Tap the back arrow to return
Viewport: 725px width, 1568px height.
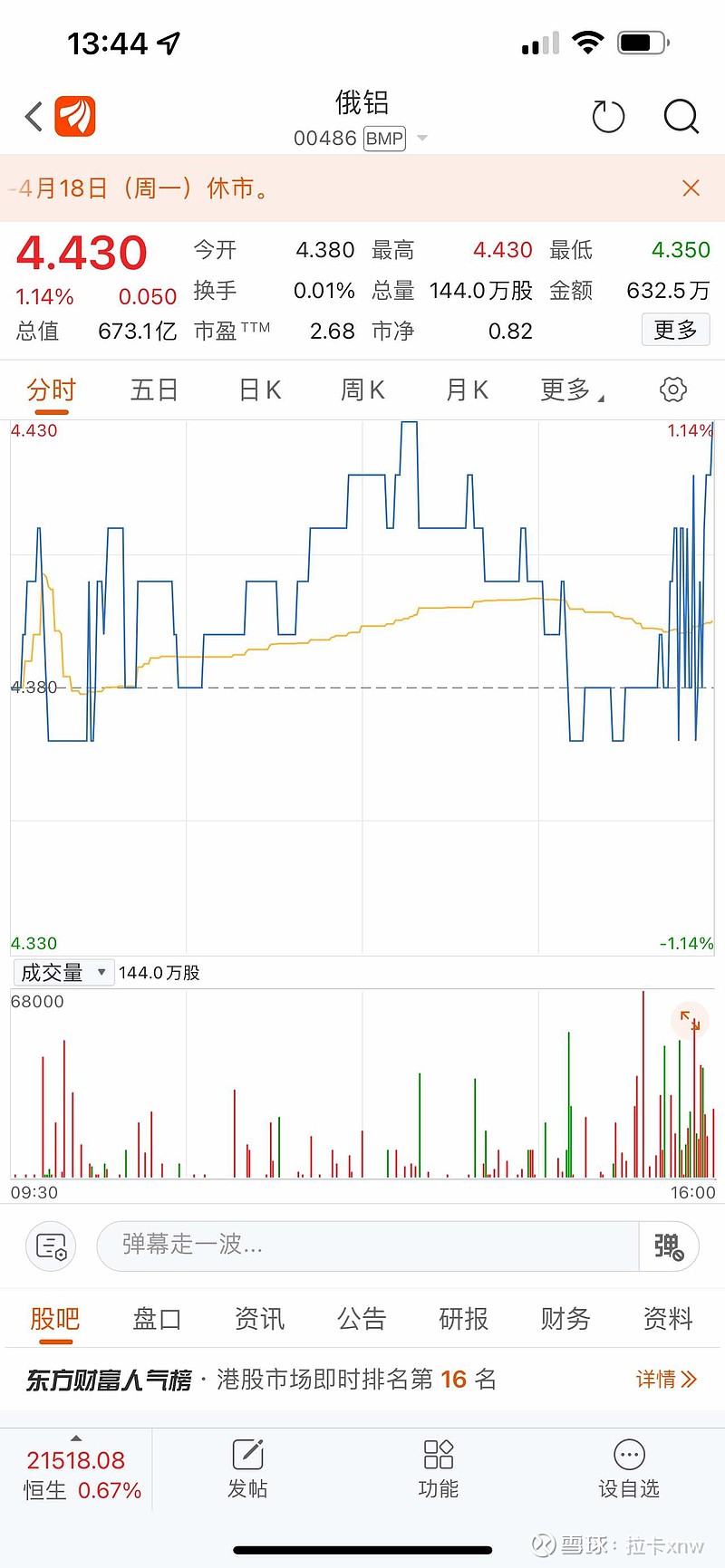coord(34,116)
